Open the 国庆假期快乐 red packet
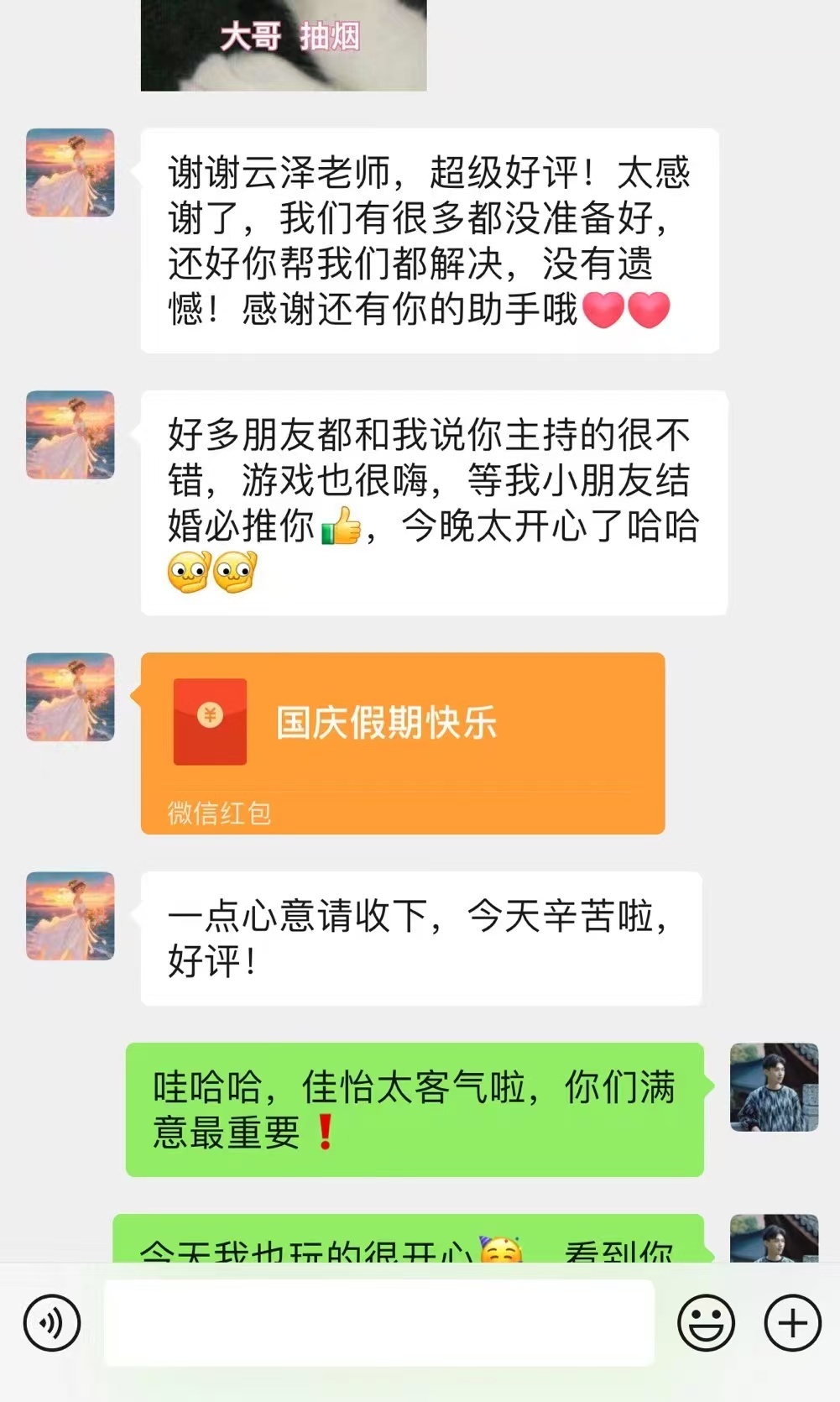Viewport: 840px width, 1402px height. [403, 743]
